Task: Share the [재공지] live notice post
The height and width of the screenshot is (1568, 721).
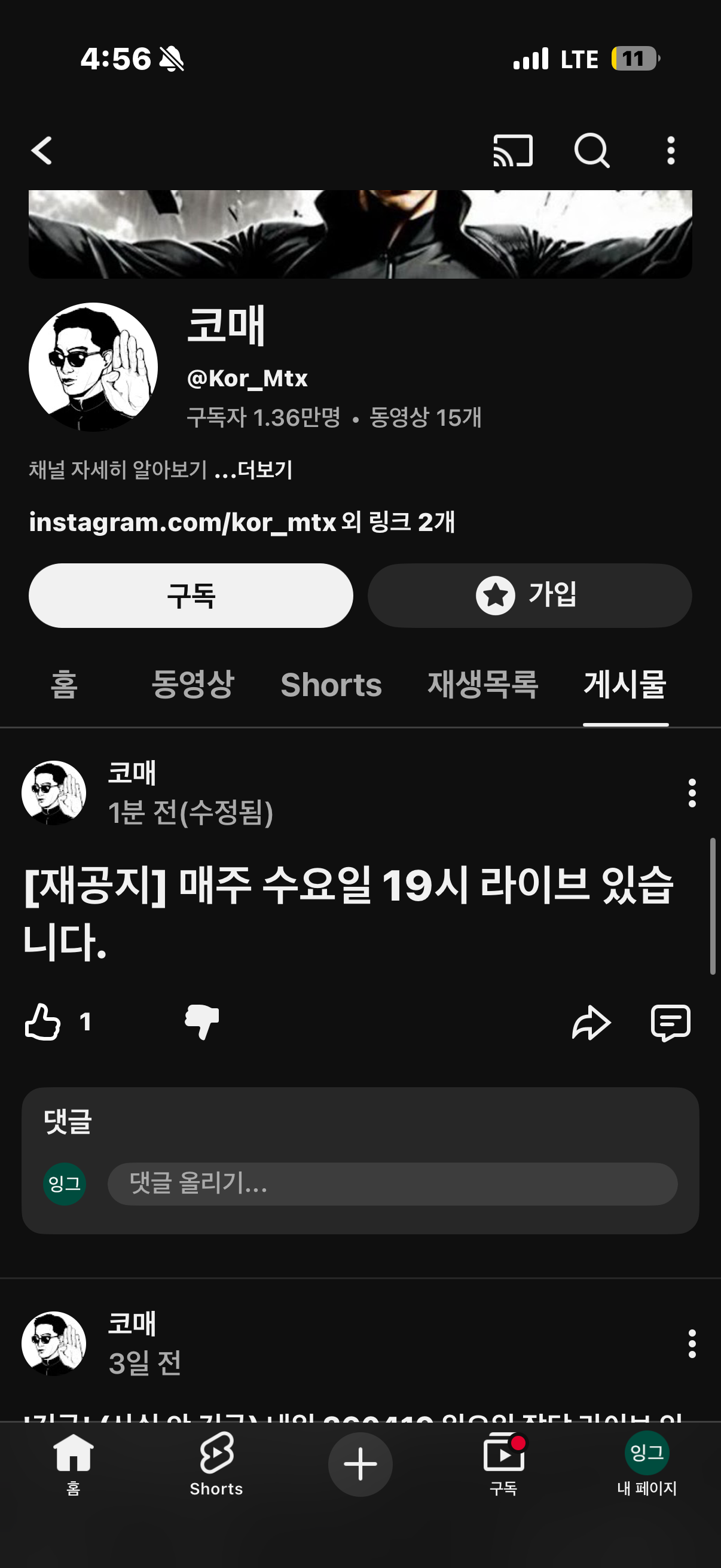Action: (591, 1022)
